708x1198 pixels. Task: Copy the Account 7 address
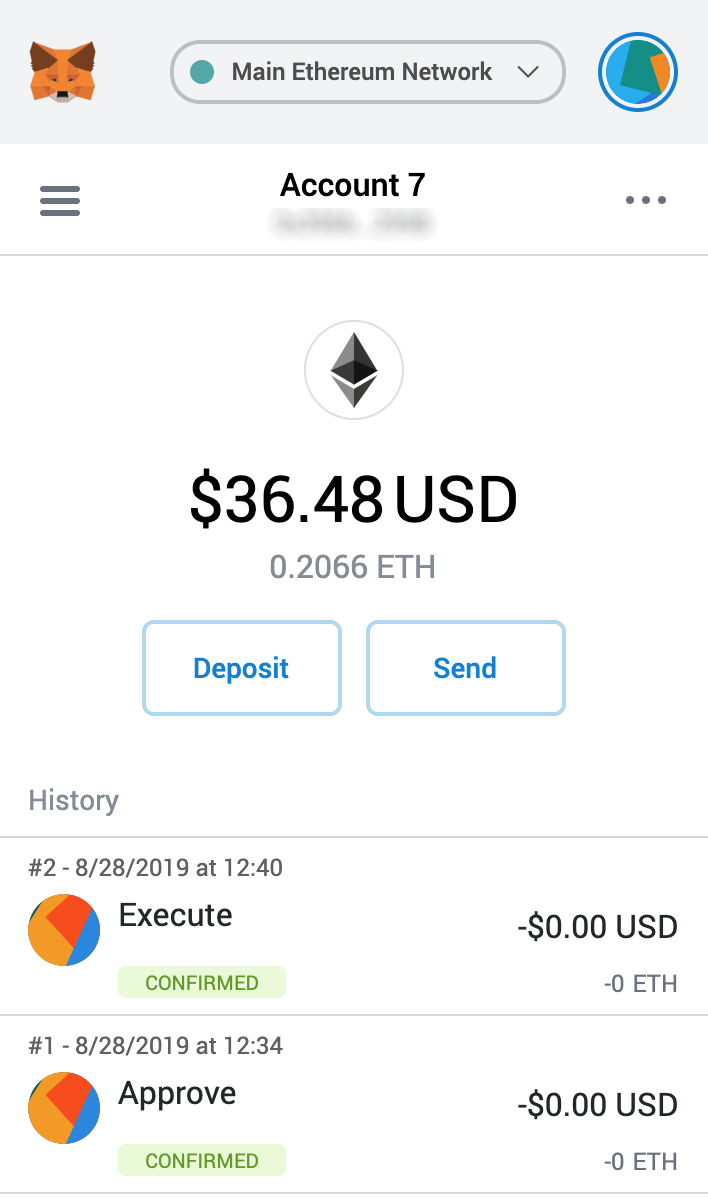click(352, 222)
